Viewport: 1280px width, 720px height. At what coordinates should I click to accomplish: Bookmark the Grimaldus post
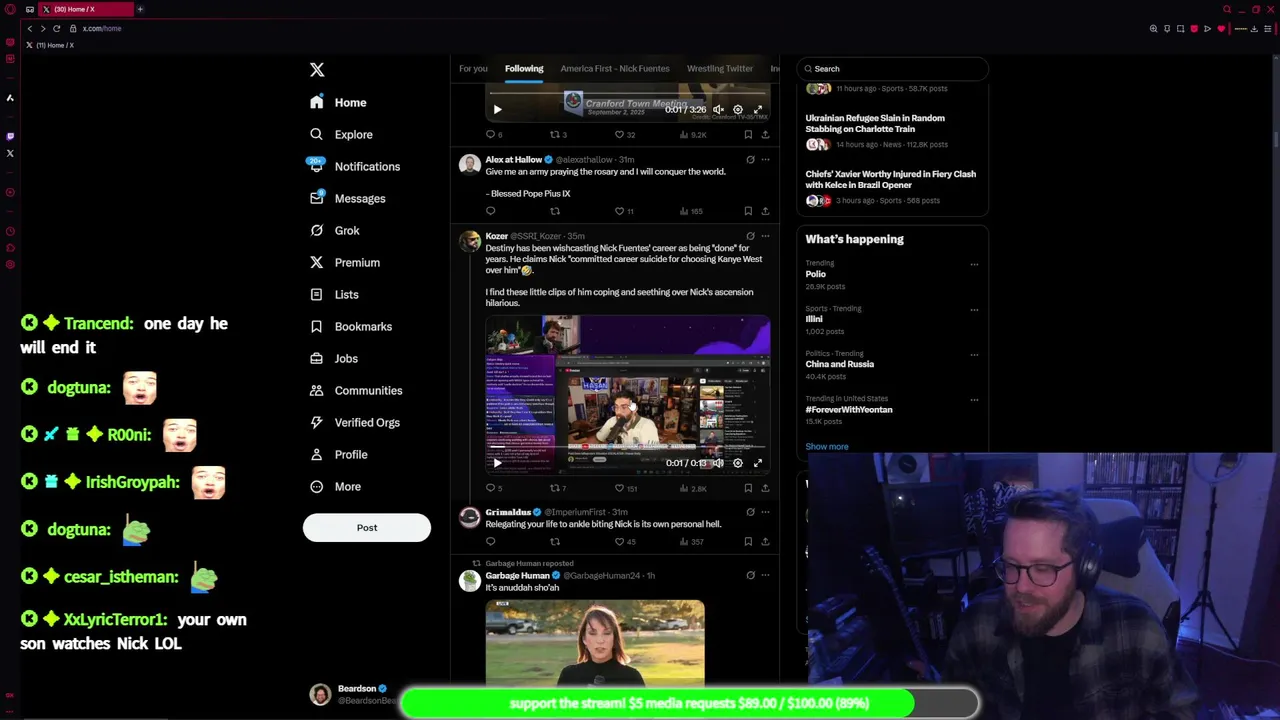[x=748, y=541]
